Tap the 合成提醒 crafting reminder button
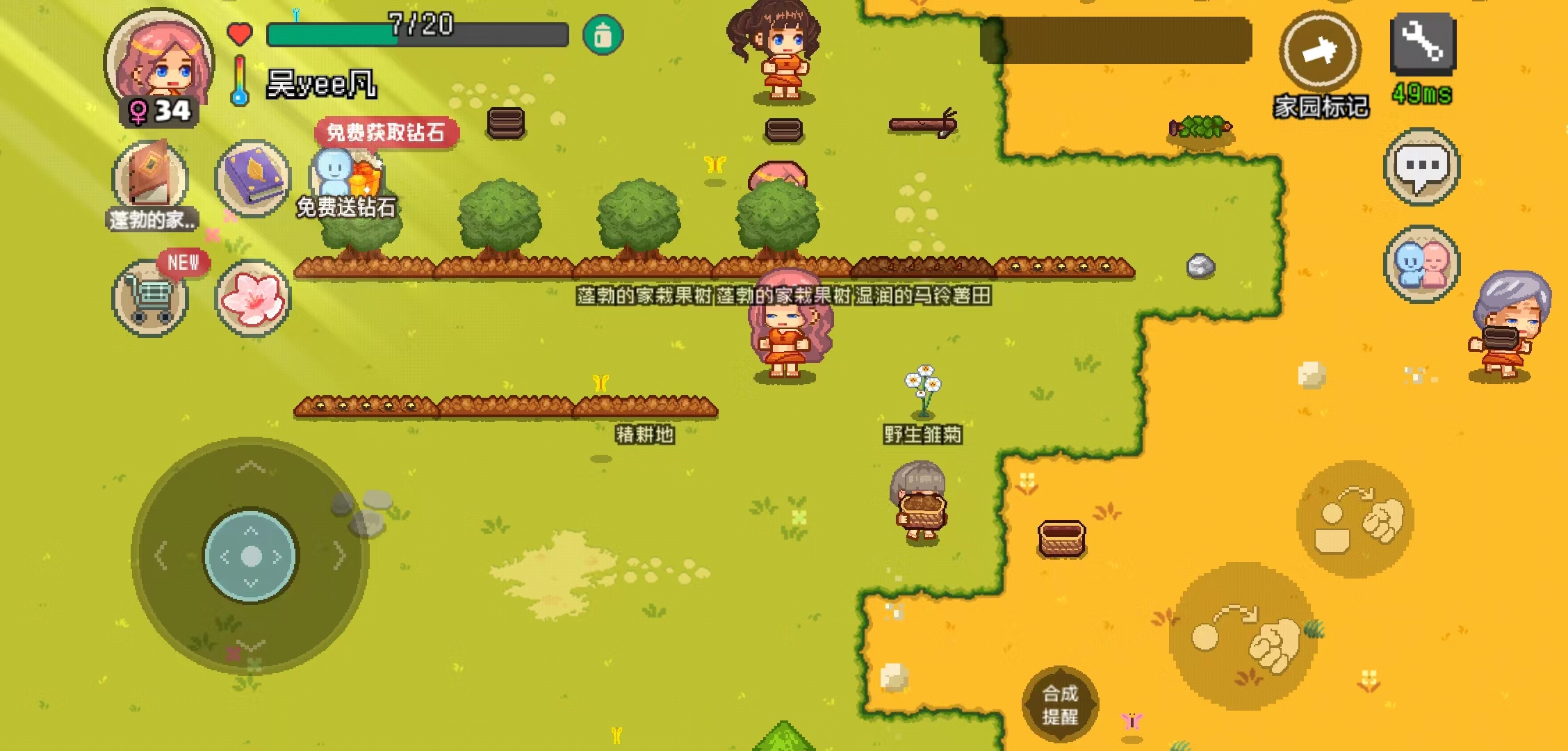This screenshot has height=751, width=1568. pyautogui.click(x=1060, y=704)
